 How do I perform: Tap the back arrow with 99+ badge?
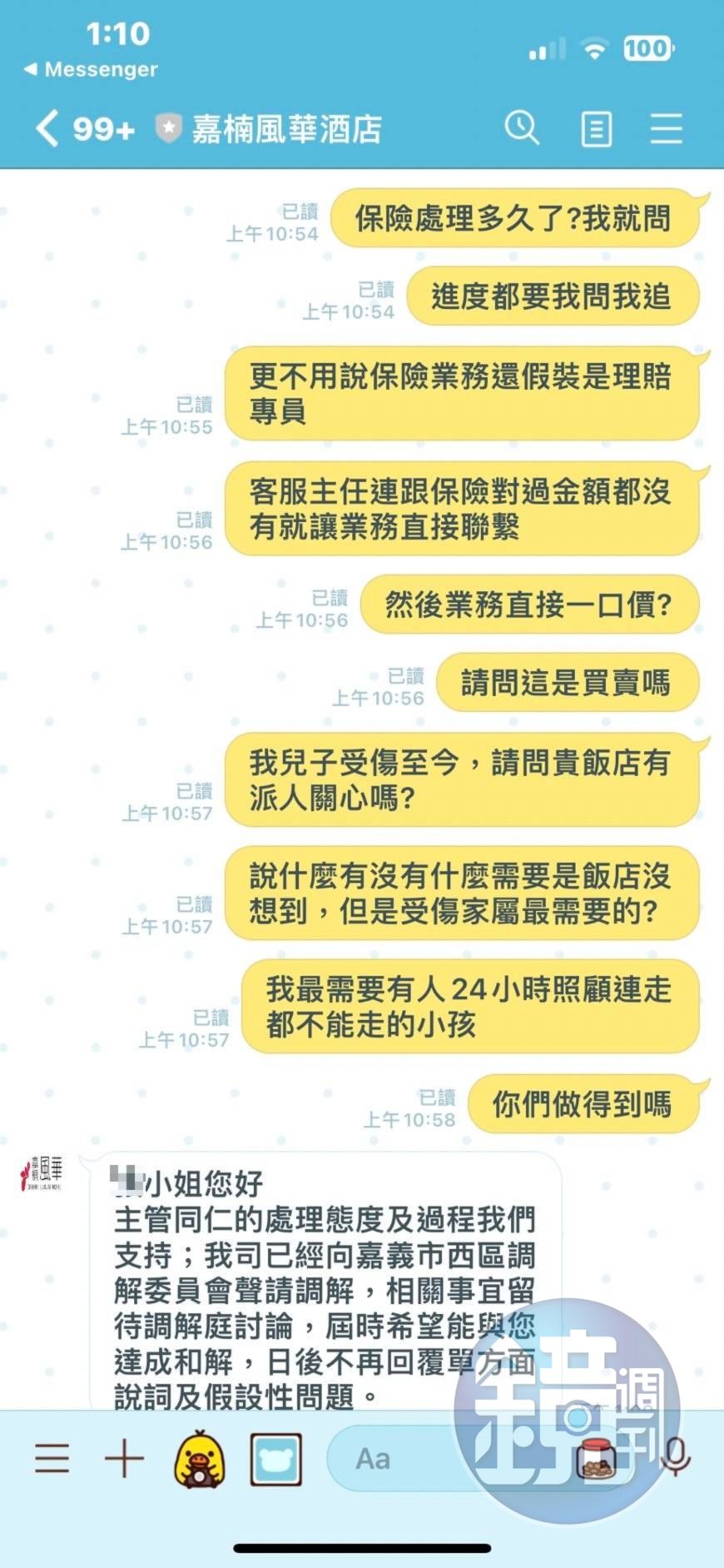(79, 127)
